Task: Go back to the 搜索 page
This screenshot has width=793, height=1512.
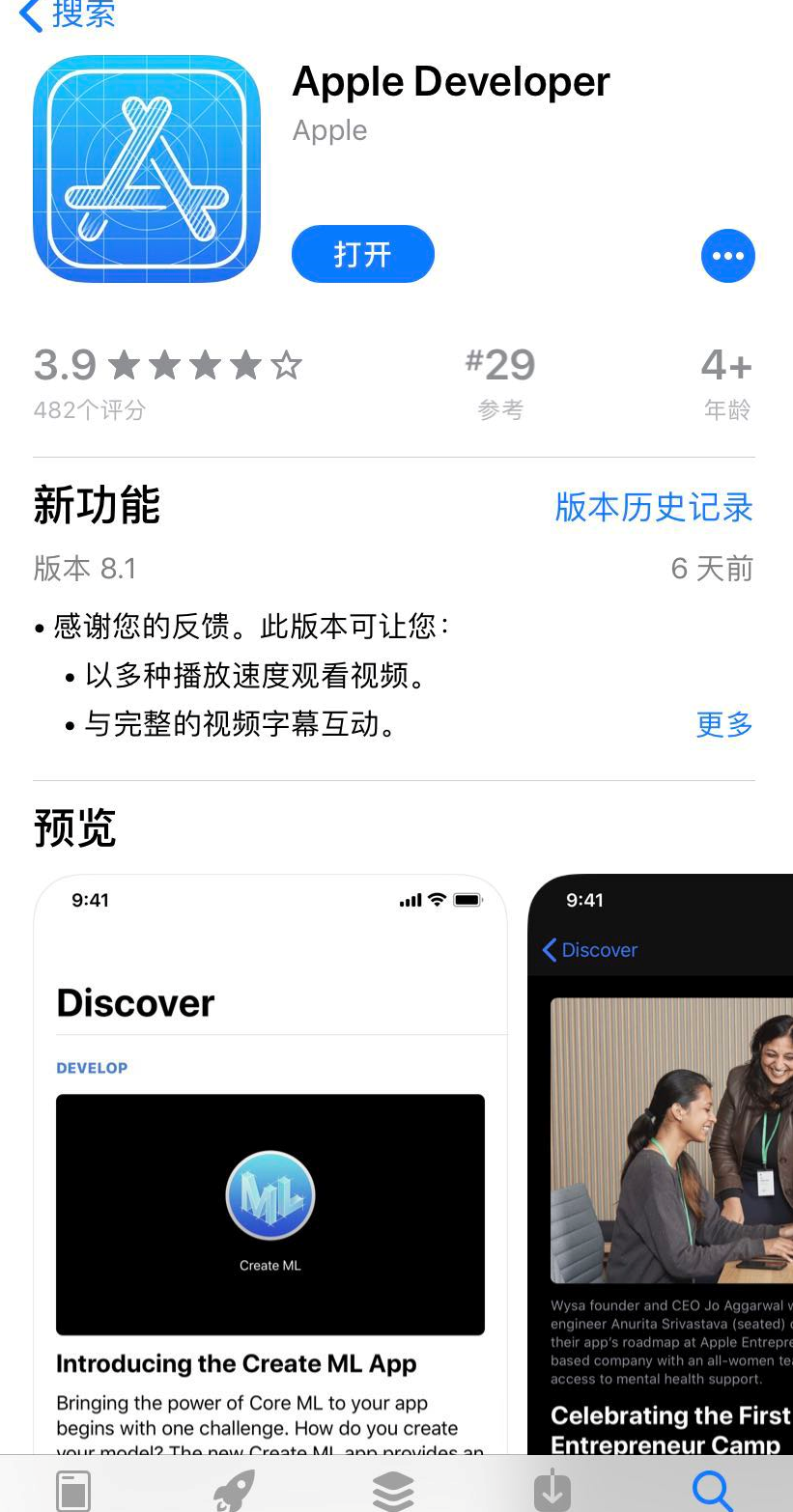Action: coord(68,14)
